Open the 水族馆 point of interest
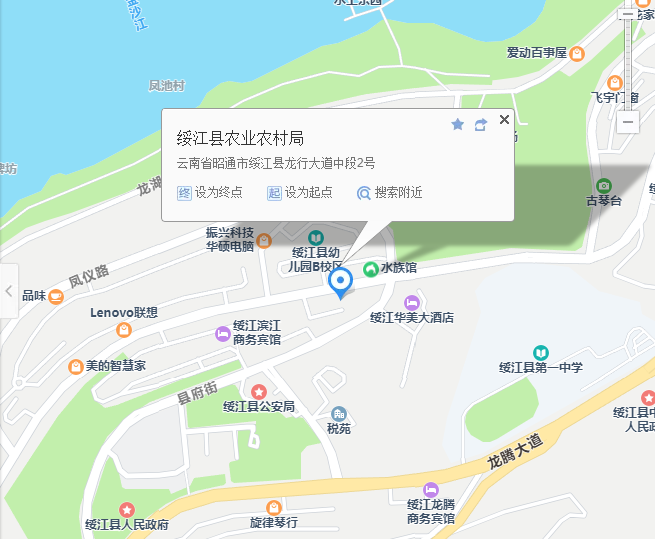The image size is (655, 539). 371,268
